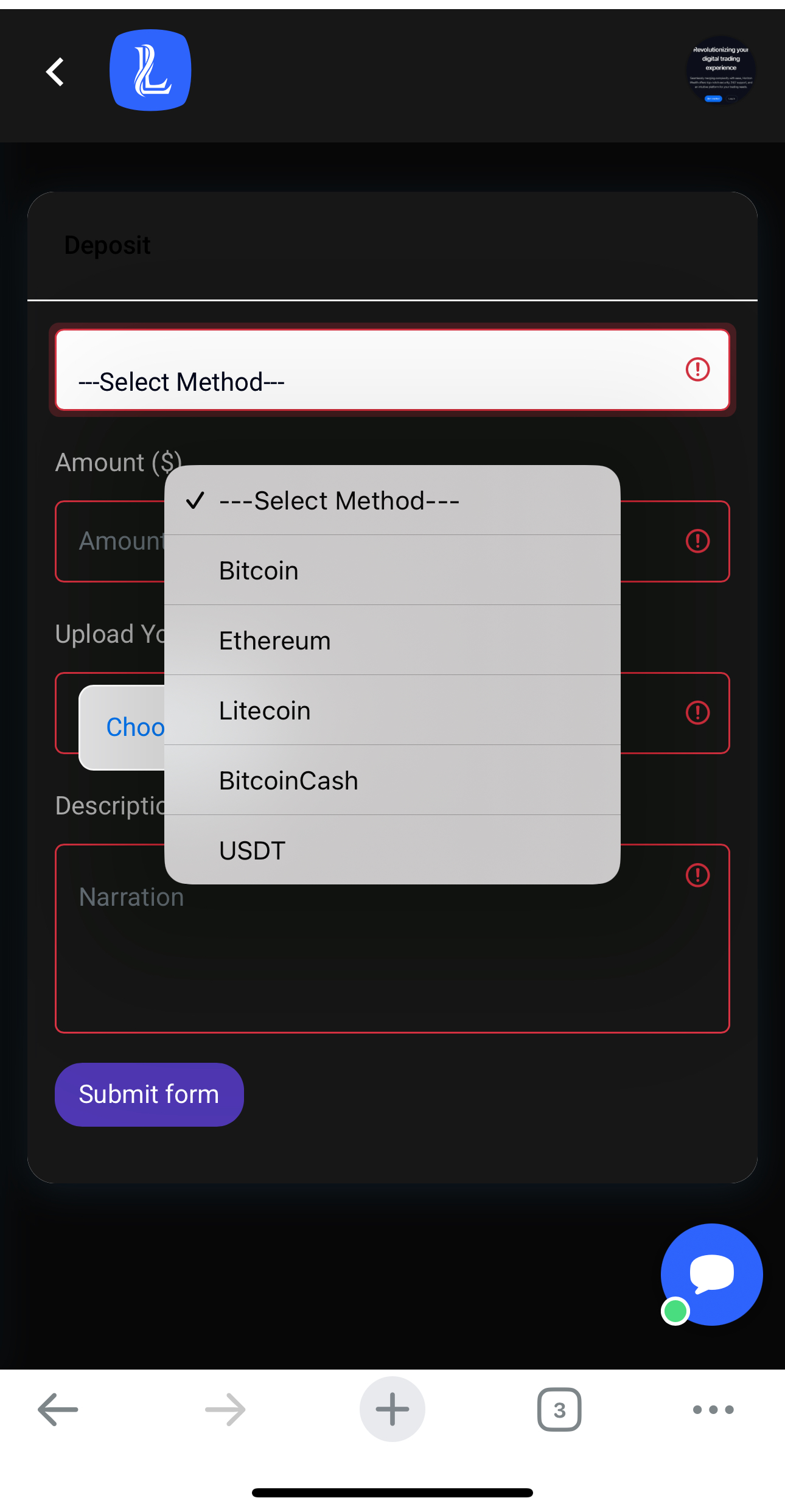Select Bitcoin as the deposit method

pyautogui.click(x=392, y=570)
